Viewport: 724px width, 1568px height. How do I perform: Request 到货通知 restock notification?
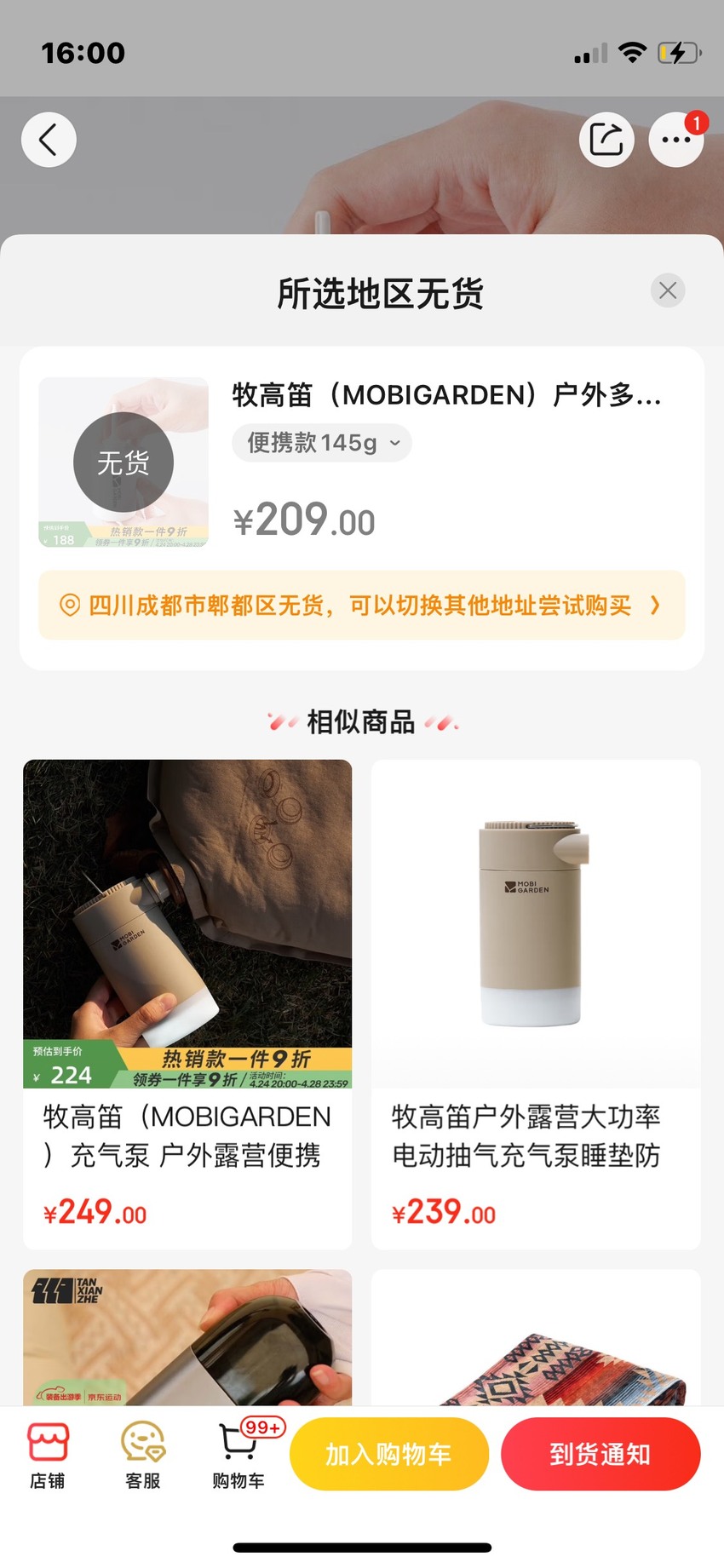tap(600, 1454)
